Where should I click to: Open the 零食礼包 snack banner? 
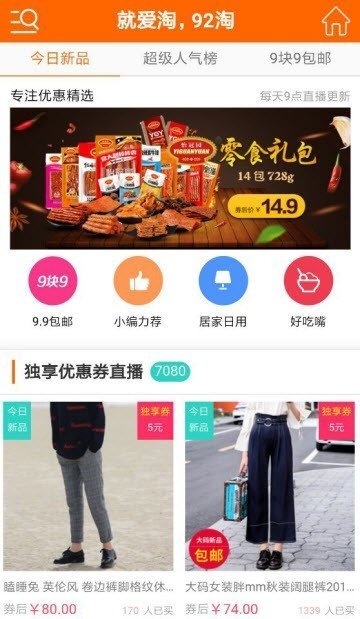180,178
